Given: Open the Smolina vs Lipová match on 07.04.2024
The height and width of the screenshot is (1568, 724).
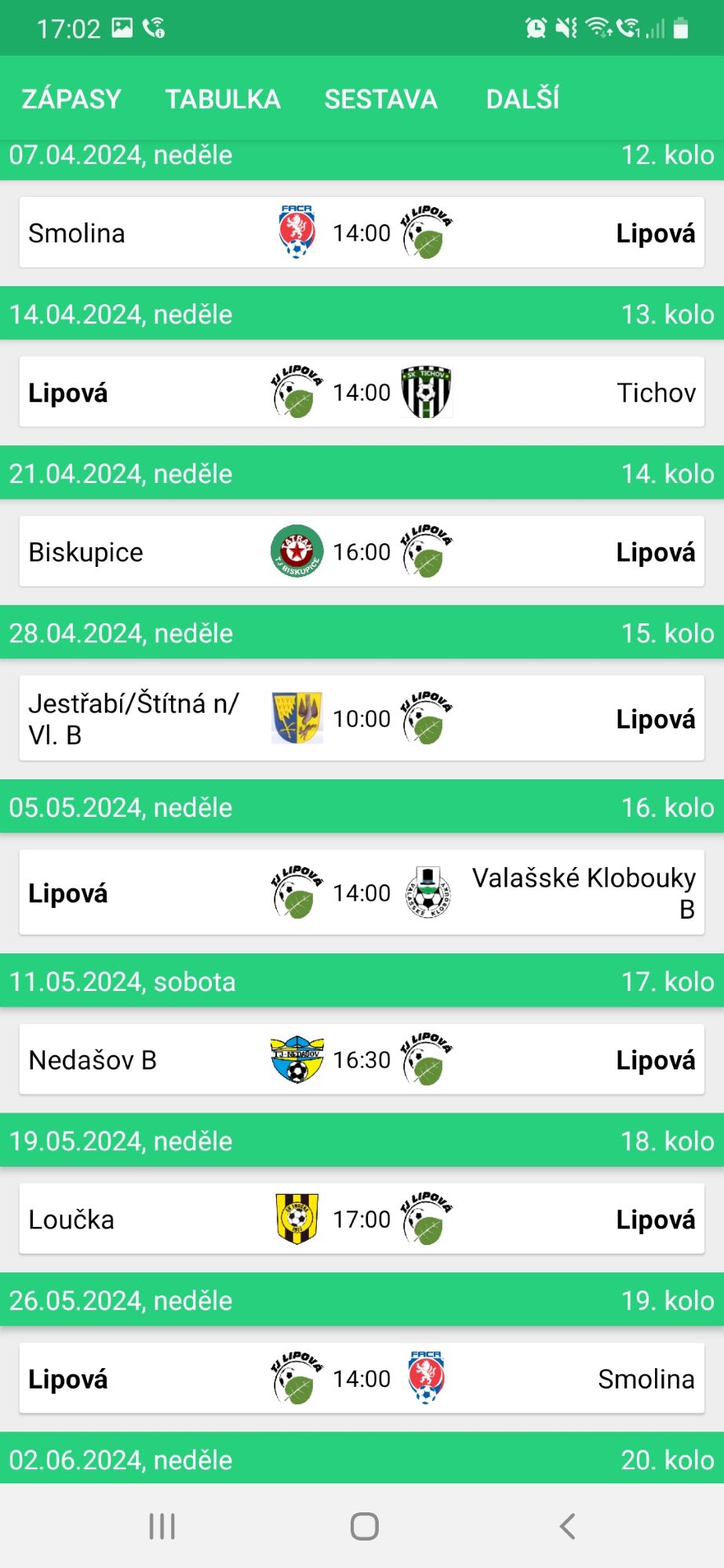Looking at the screenshot, I should tap(362, 233).
